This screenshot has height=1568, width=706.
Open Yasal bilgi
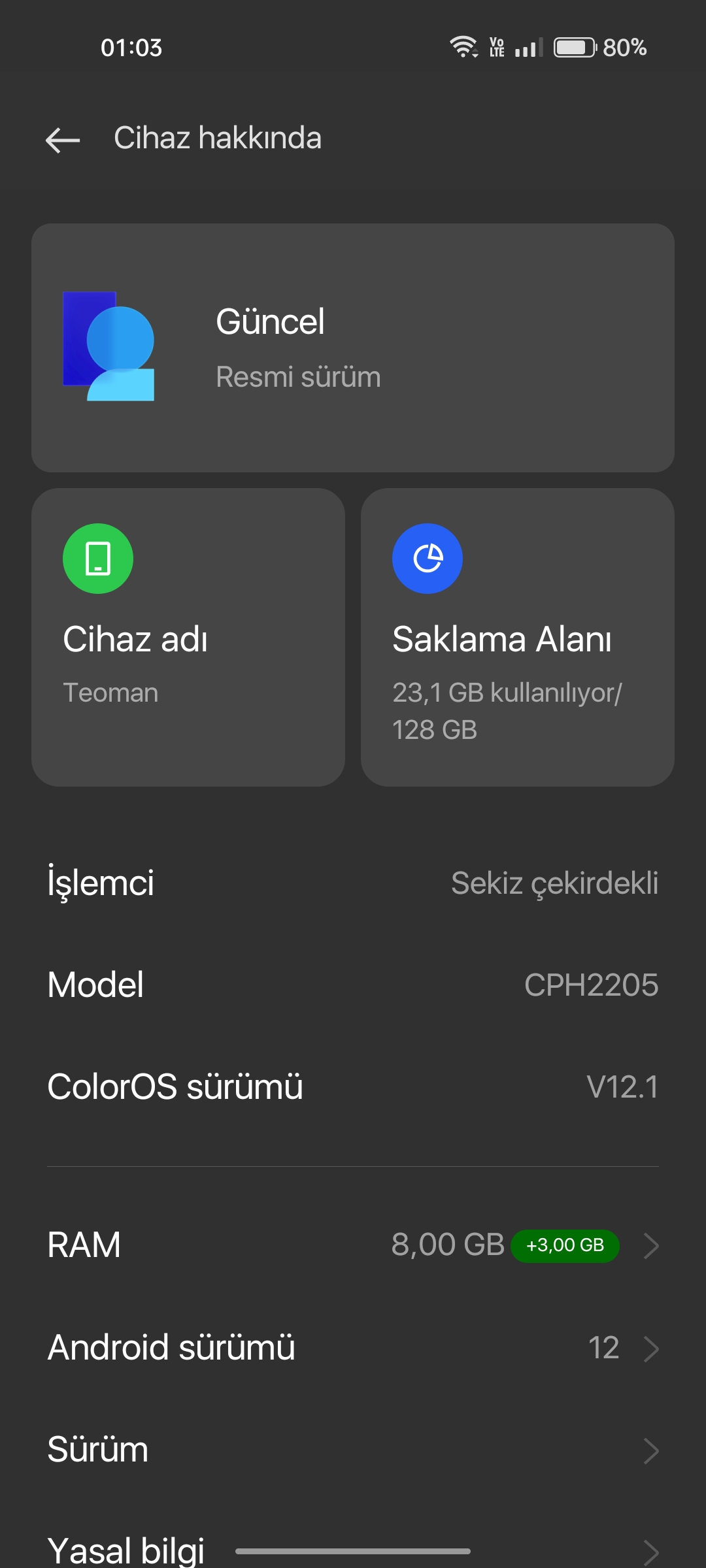click(353, 1542)
